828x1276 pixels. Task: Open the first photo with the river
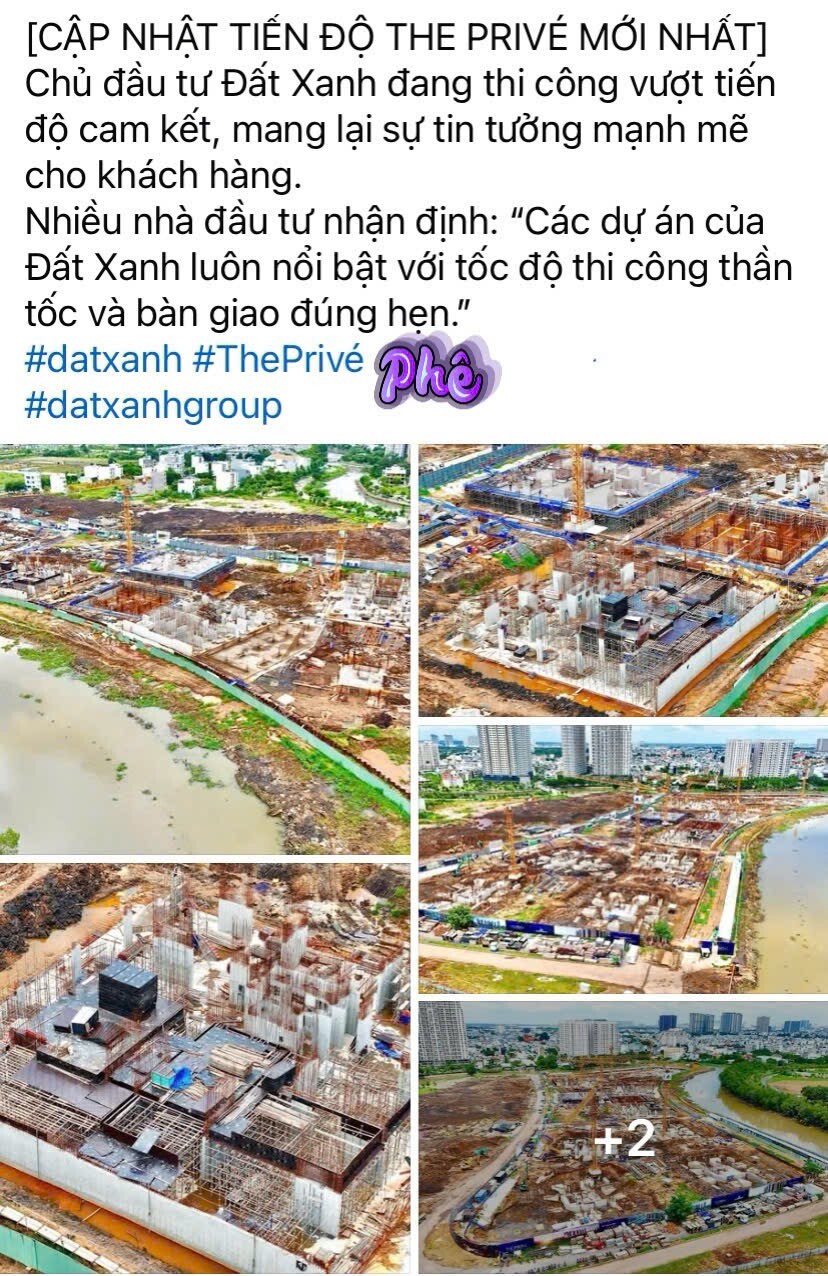tap(204, 648)
